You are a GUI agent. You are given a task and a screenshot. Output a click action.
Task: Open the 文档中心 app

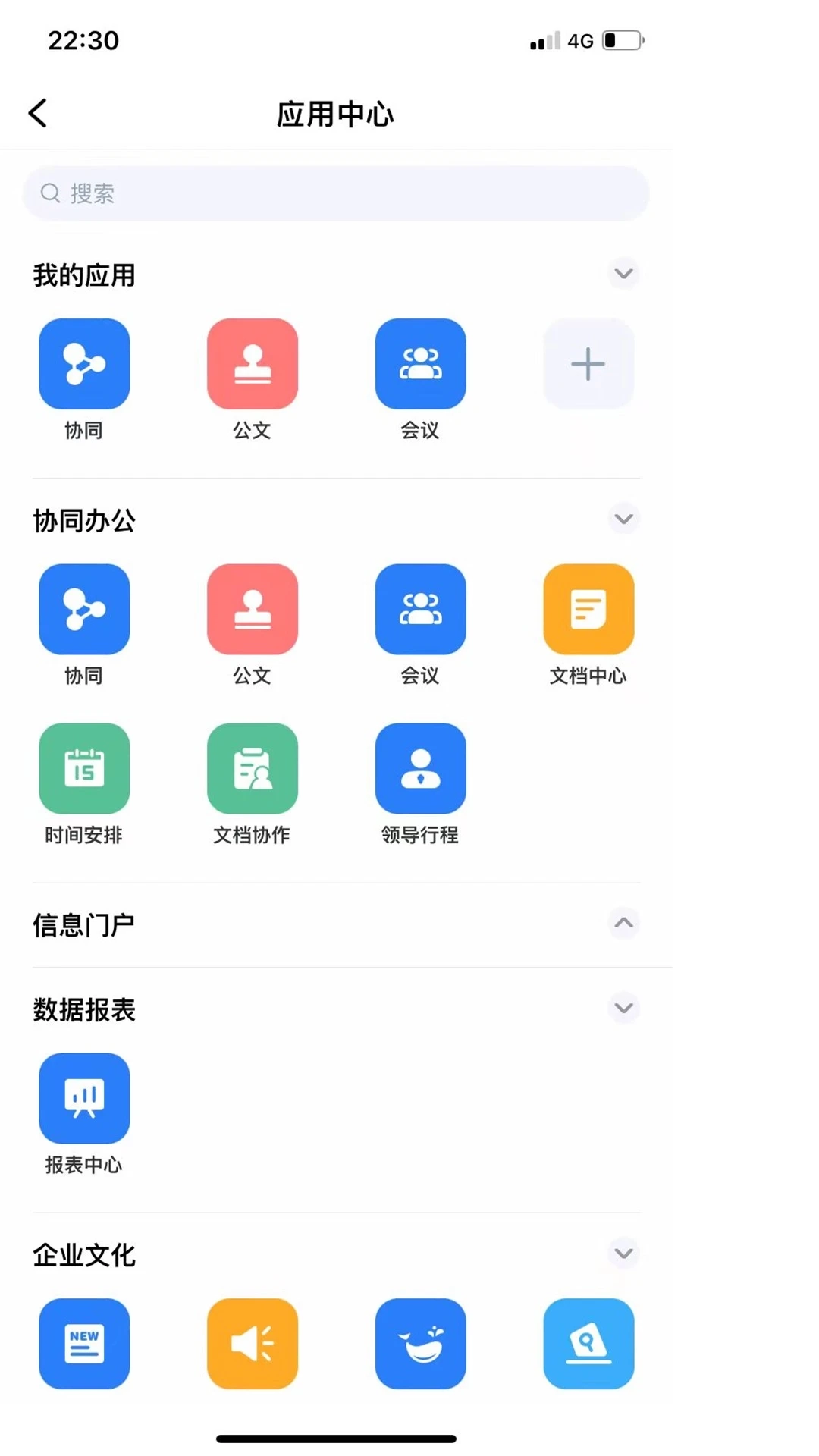coord(588,609)
